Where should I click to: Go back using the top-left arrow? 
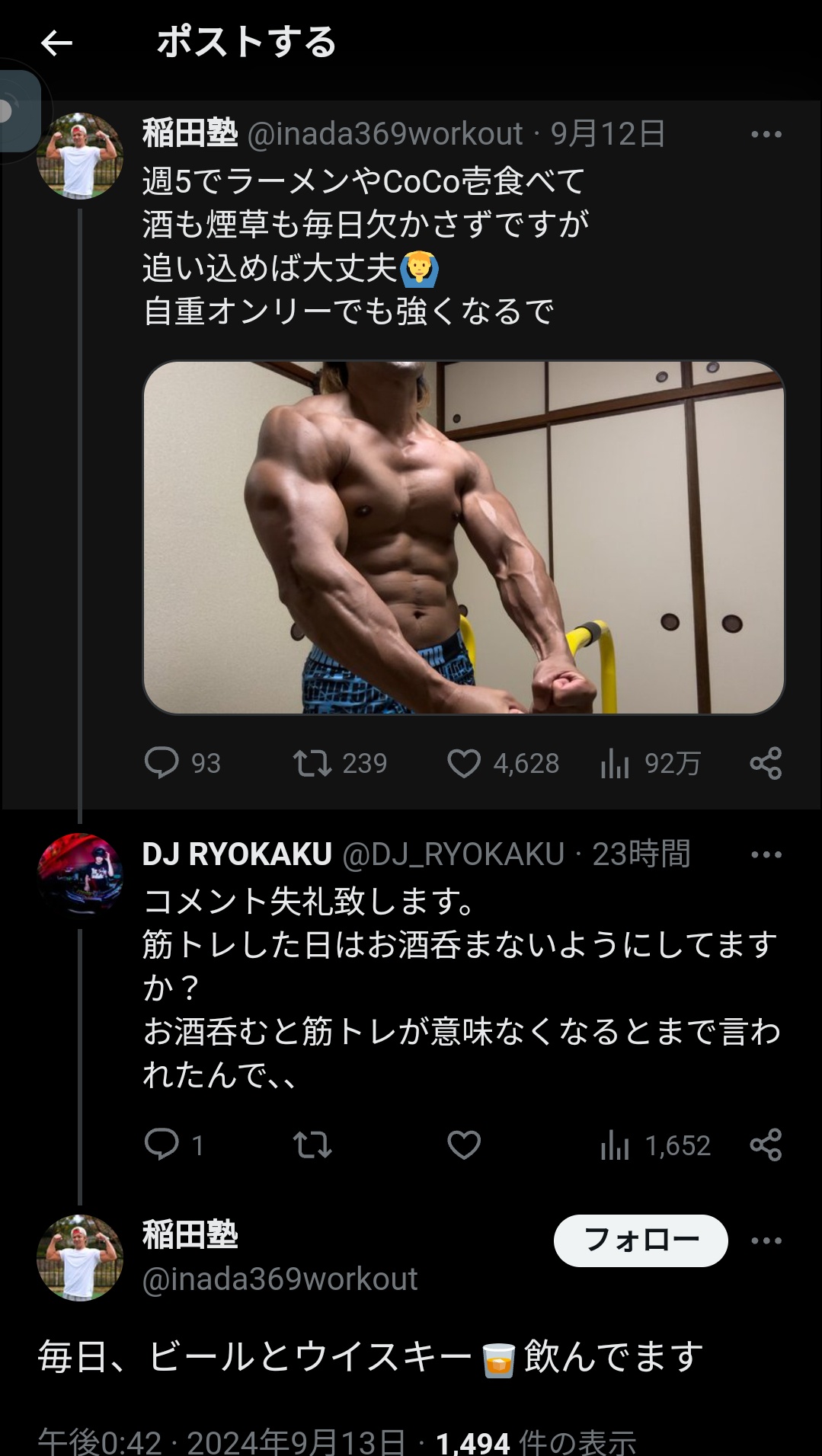coord(56,43)
